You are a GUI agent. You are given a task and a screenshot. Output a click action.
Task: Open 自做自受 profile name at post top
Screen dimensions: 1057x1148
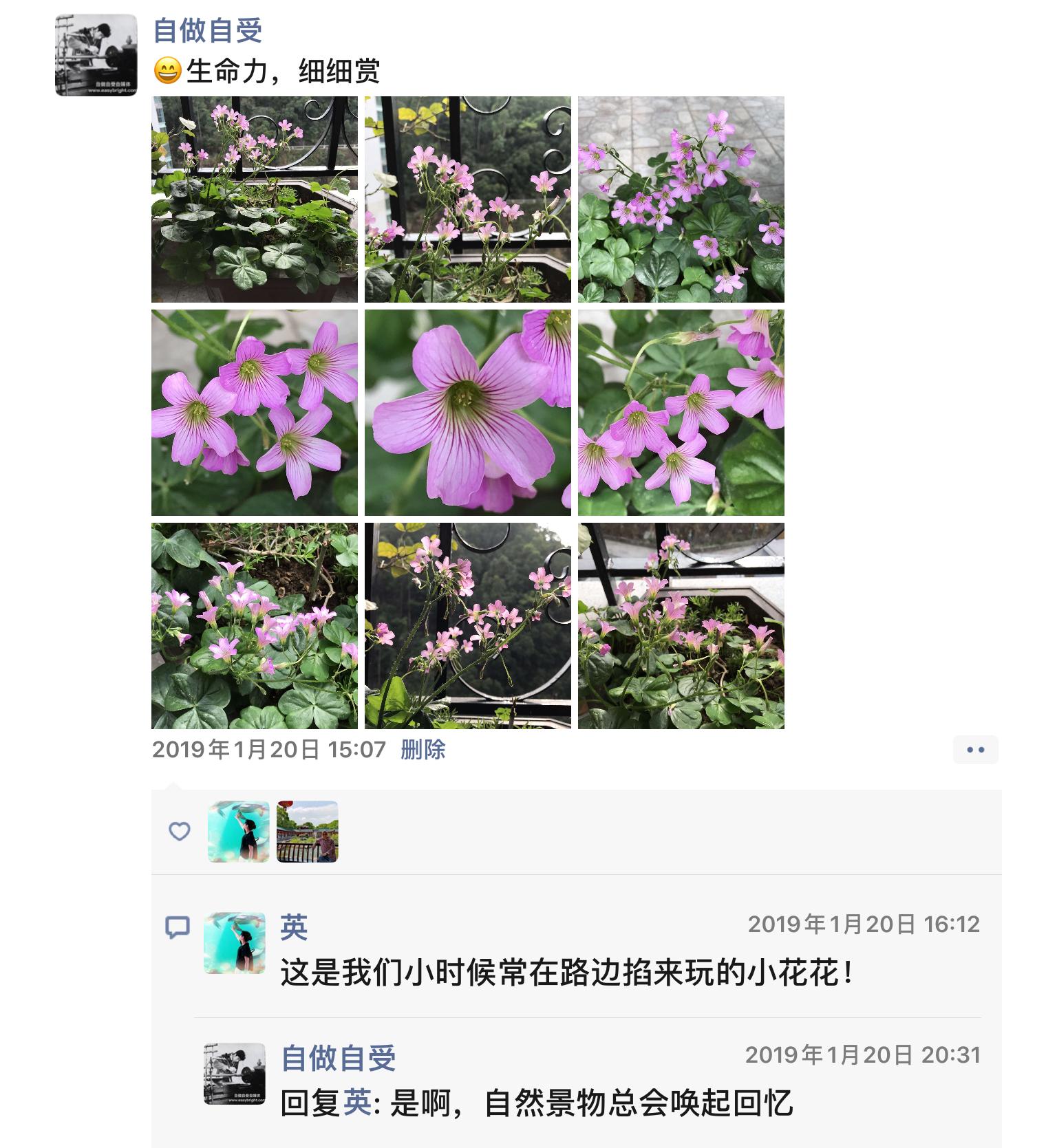[207, 30]
